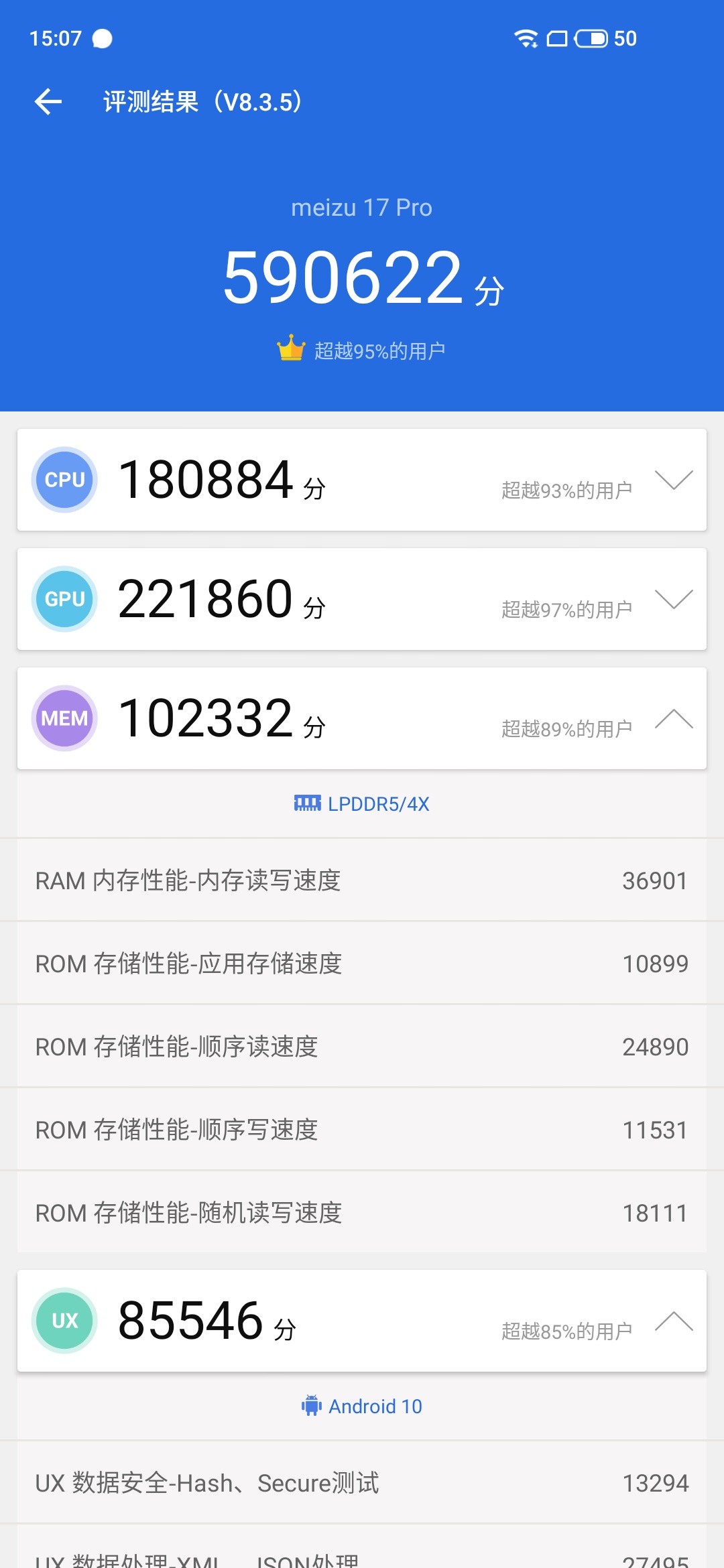This screenshot has height=1568, width=724.
Task: Select the 评测结果 title bar
Action: [x=201, y=102]
